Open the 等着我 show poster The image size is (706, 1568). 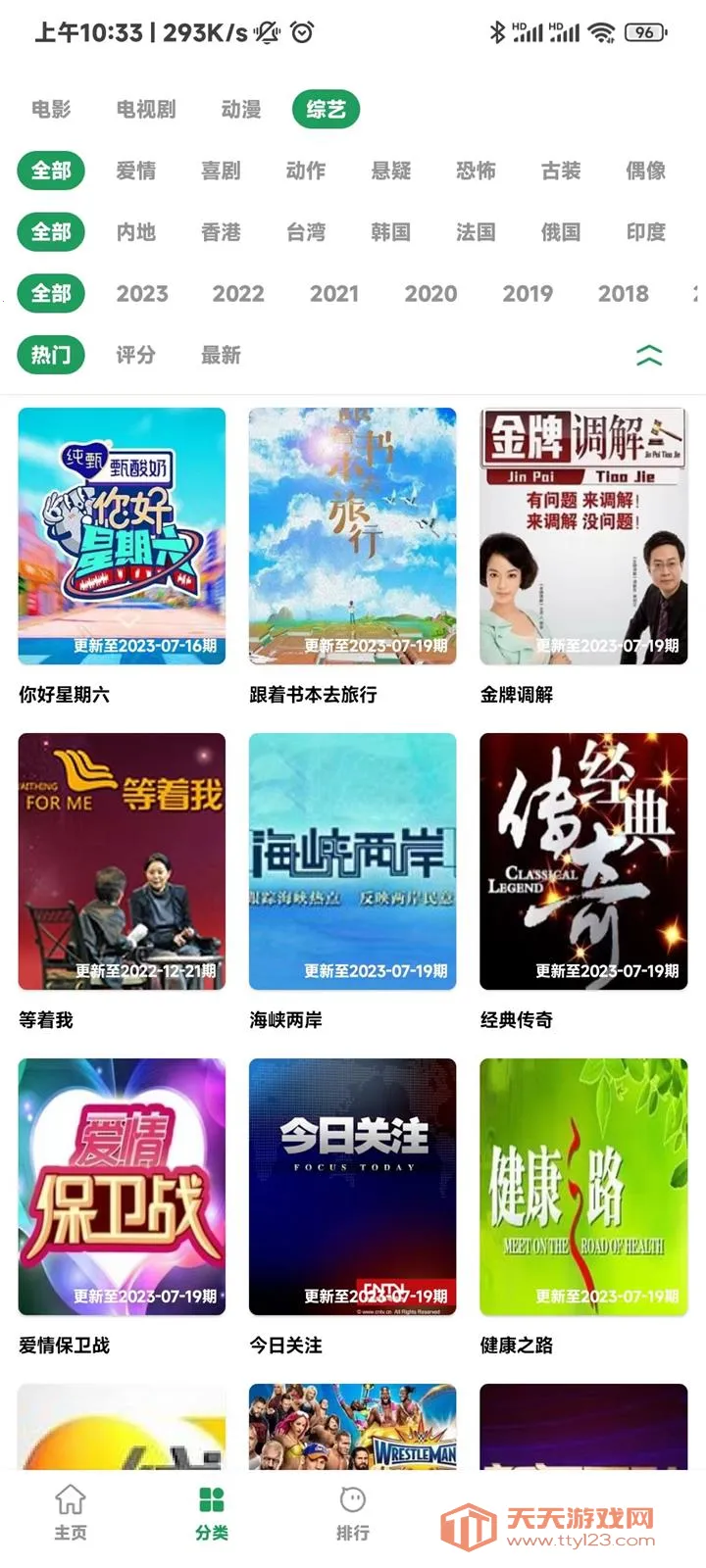(x=122, y=860)
